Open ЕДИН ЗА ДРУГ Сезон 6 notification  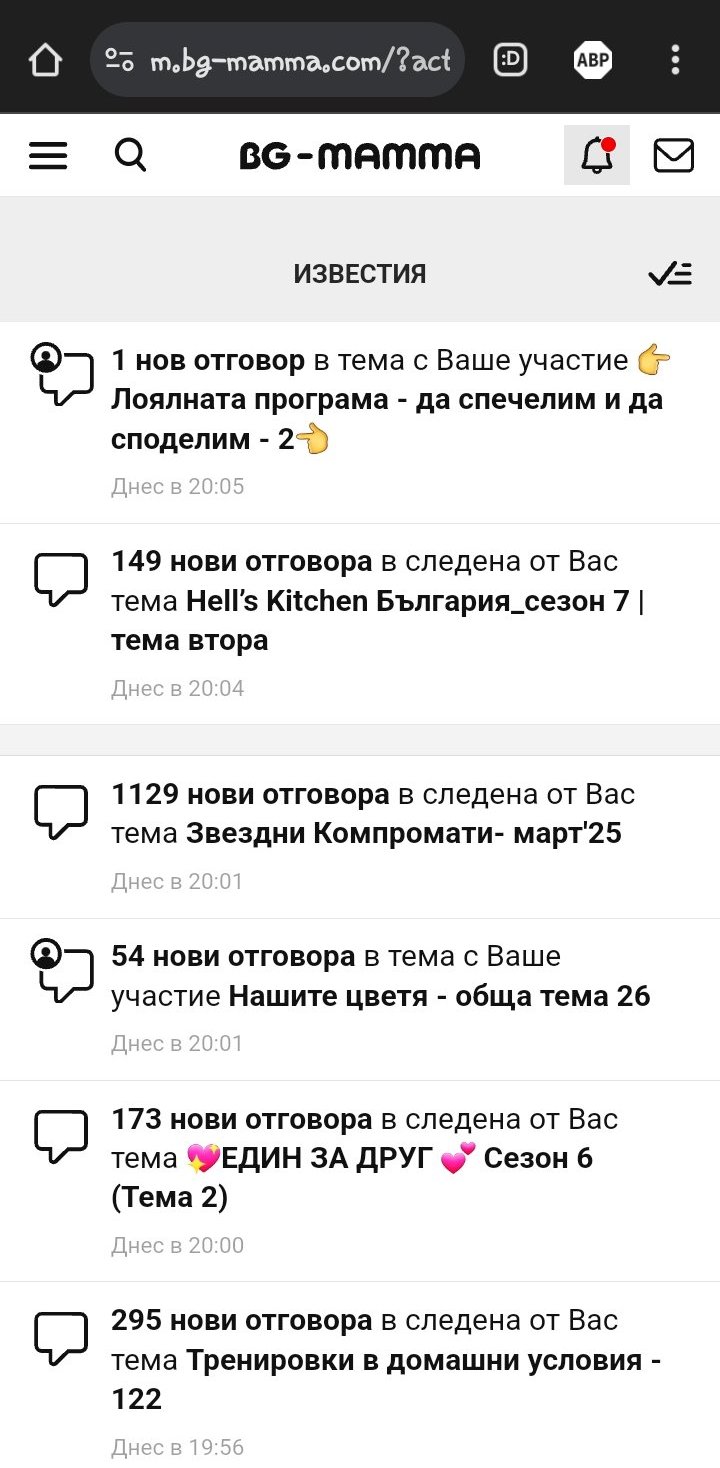point(365,1159)
